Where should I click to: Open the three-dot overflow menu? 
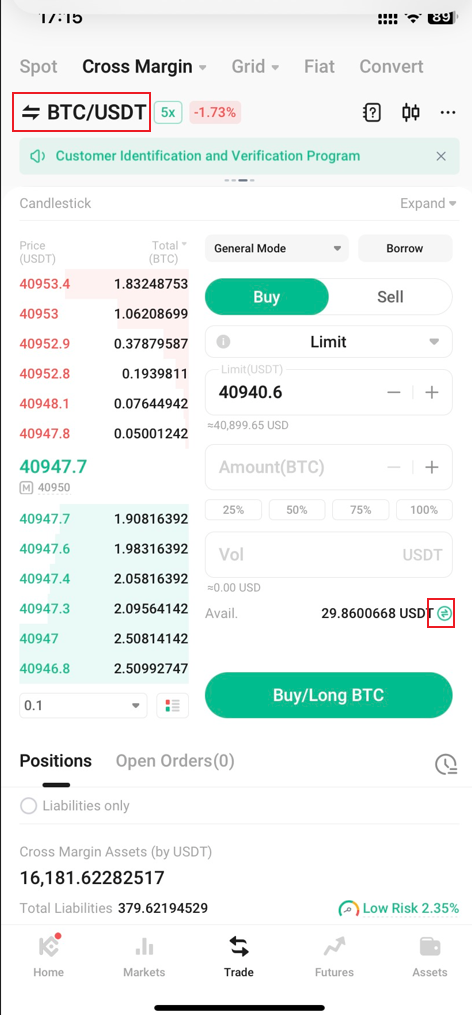(448, 113)
